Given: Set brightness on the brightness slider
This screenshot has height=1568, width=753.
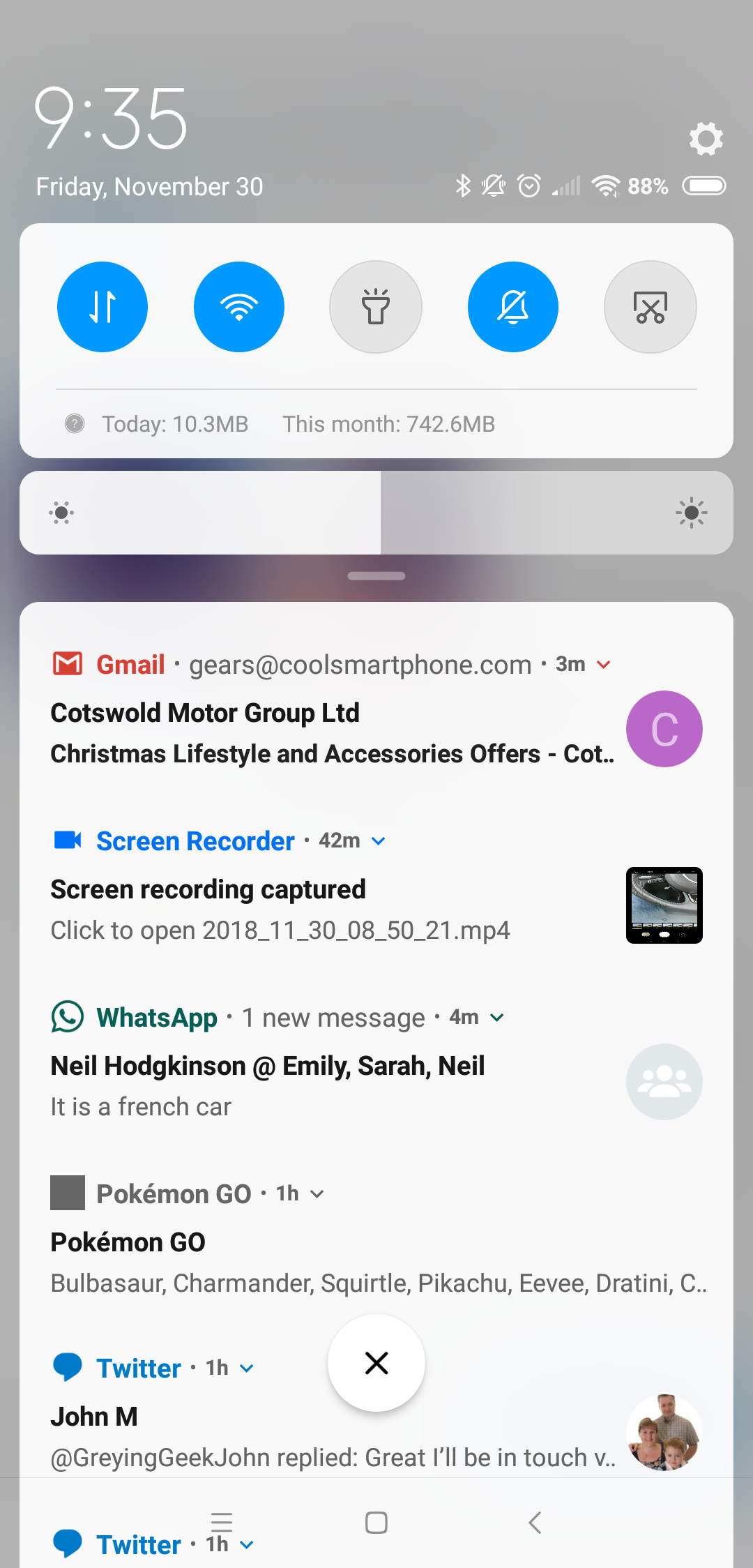Looking at the screenshot, I should tap(376, 513).
